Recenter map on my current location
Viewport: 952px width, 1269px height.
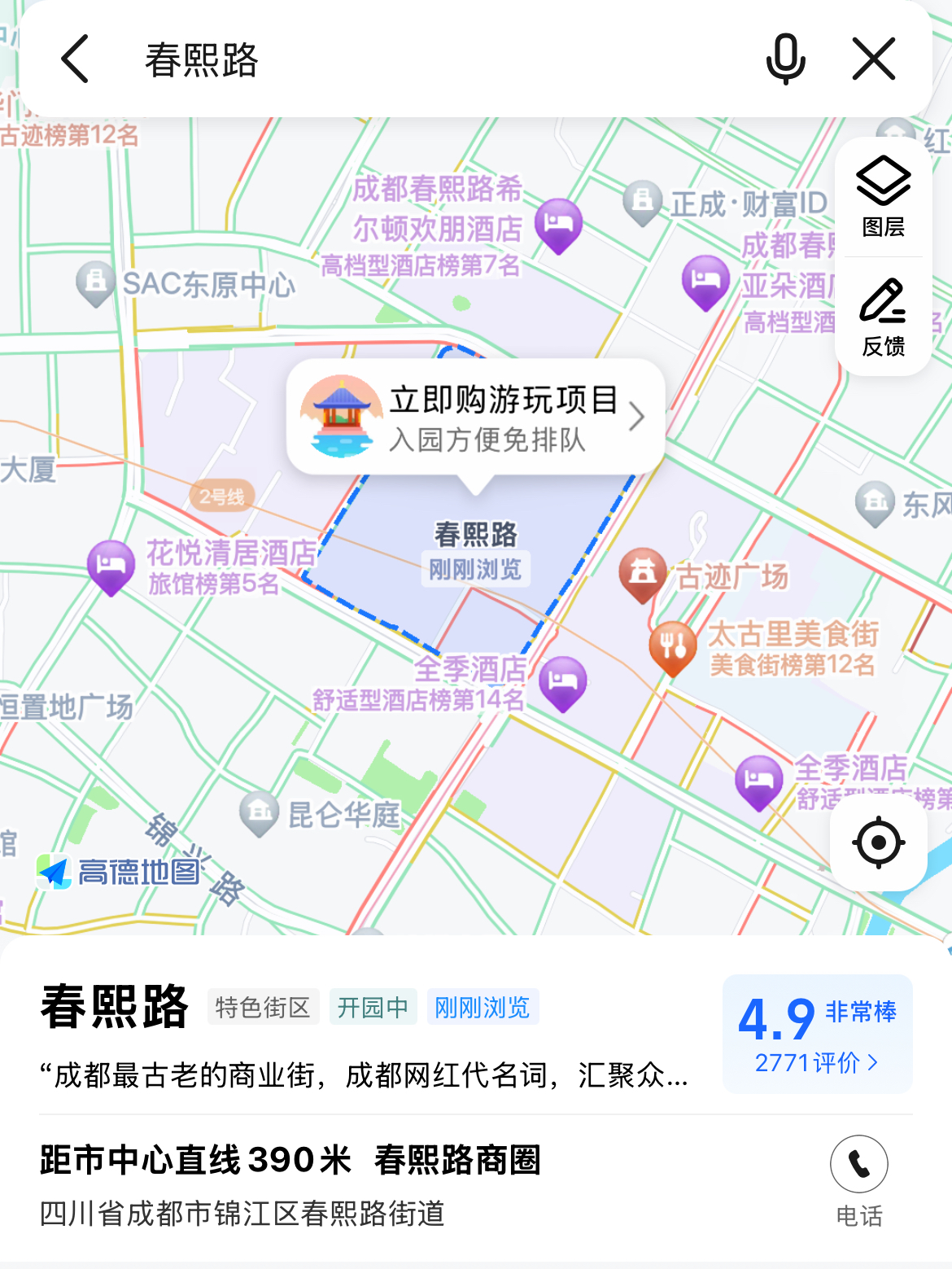879,842
